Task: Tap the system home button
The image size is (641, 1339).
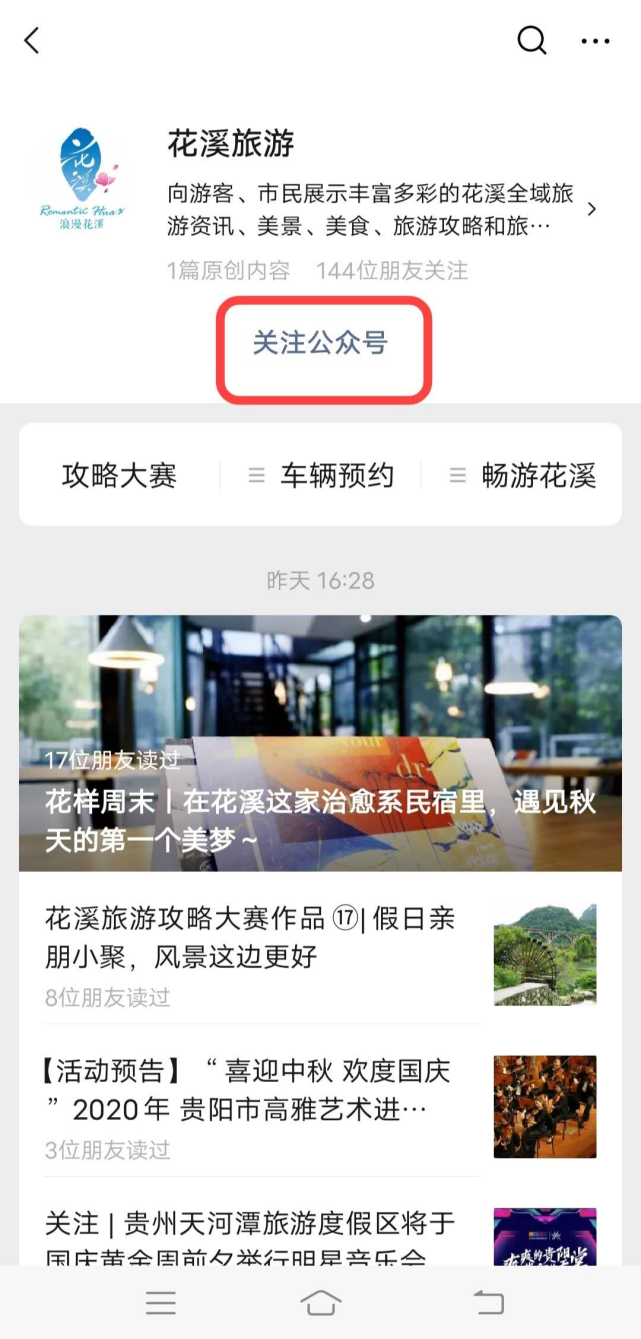Action: coord(320,1302)
